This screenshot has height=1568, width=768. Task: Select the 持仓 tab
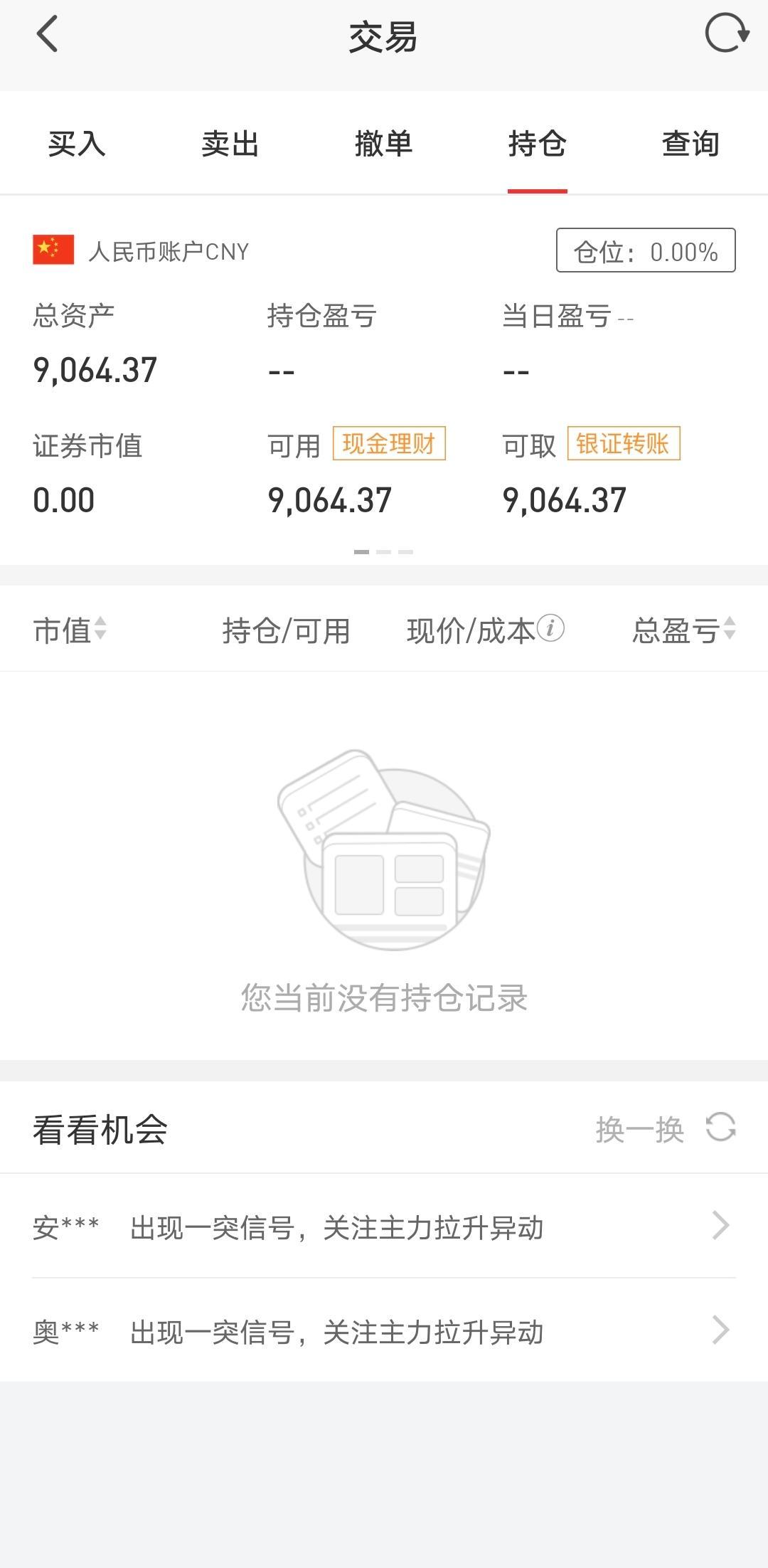coord(537,144)
